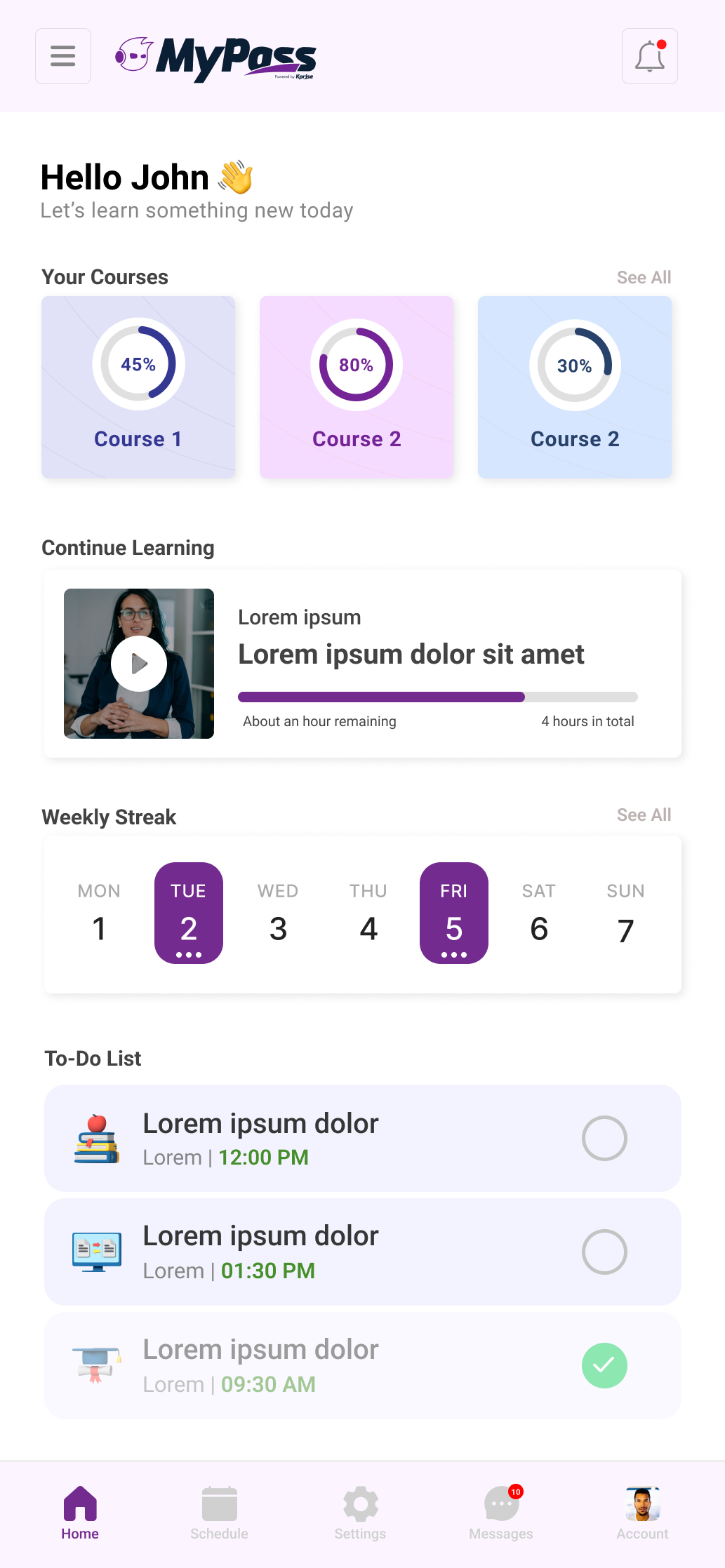This screenshot has height=1568, width=725.
Task: See All under Your Courses
Action: click(644, 277)
